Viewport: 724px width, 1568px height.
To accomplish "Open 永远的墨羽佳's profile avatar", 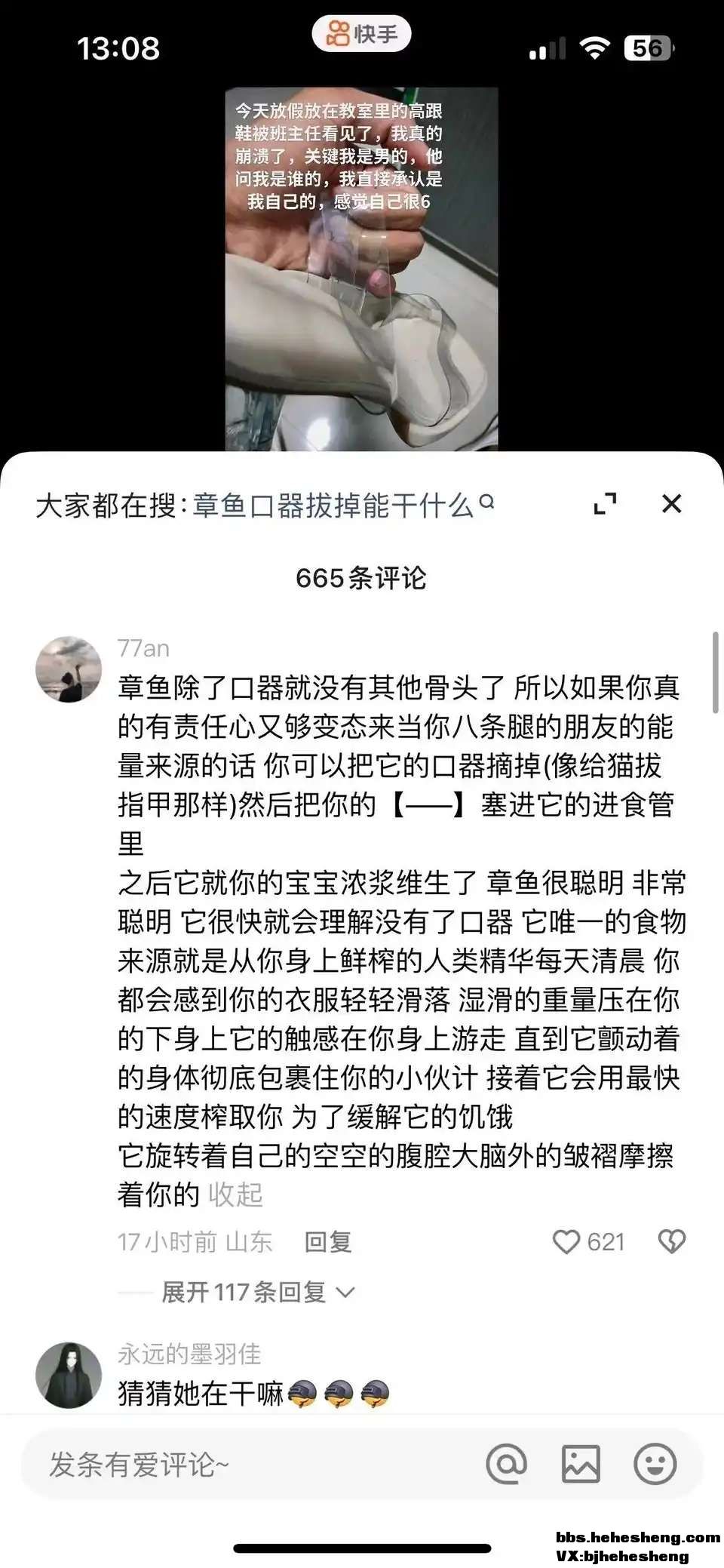I will pos(69,1376).
